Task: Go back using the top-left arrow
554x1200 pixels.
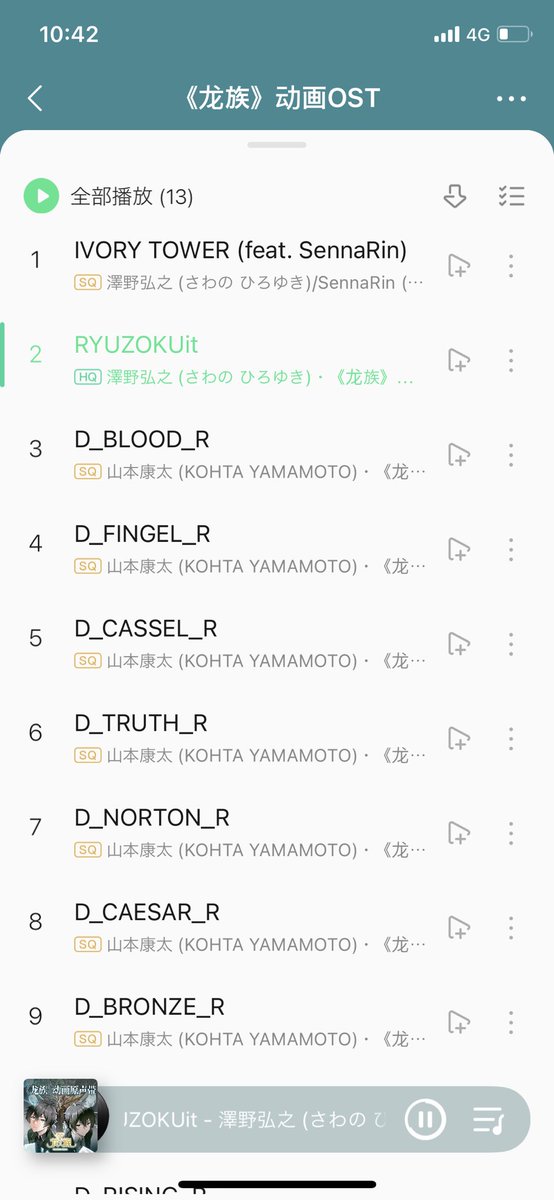Action: pyautogui.click(x=35, y=98)
